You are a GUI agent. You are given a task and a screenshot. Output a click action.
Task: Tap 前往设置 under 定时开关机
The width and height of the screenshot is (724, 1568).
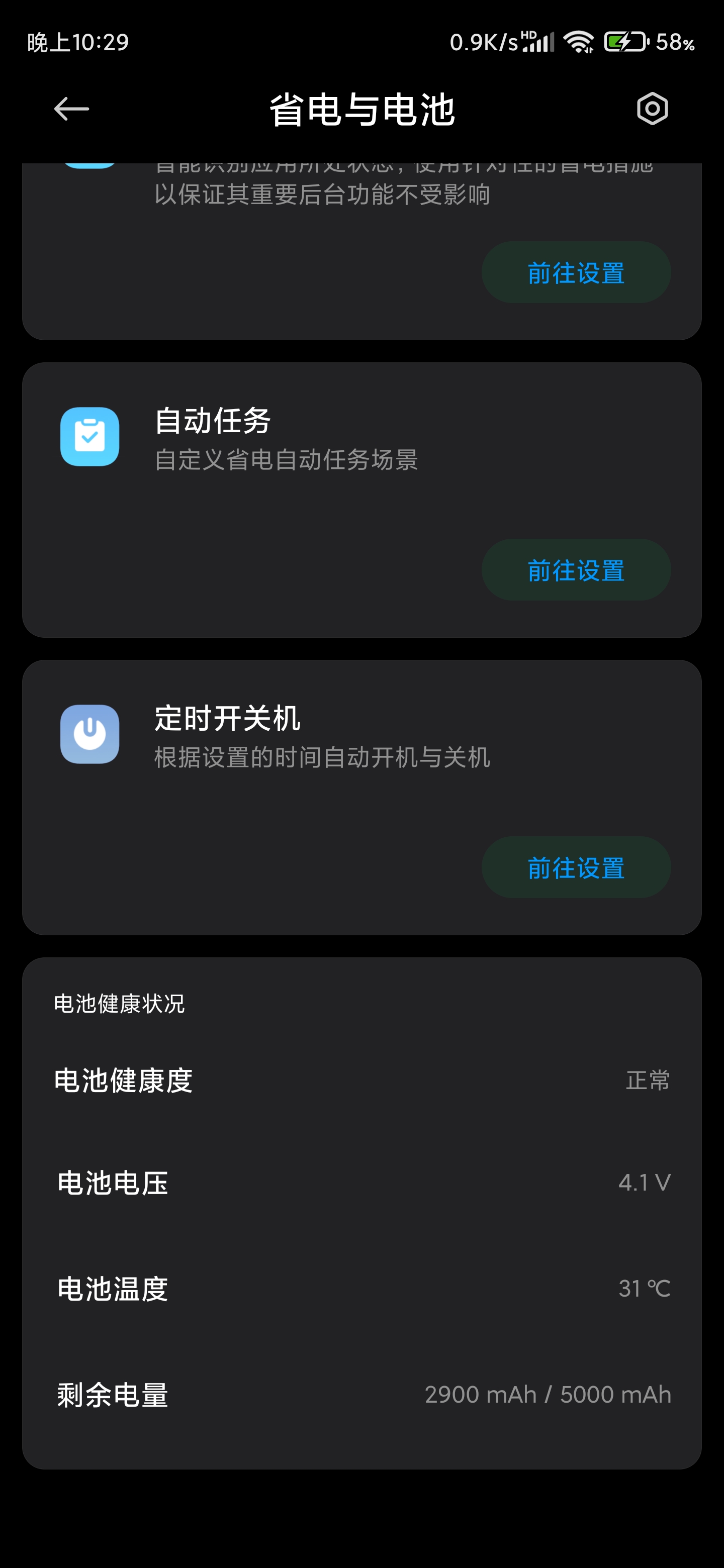(x=575, y=867)
